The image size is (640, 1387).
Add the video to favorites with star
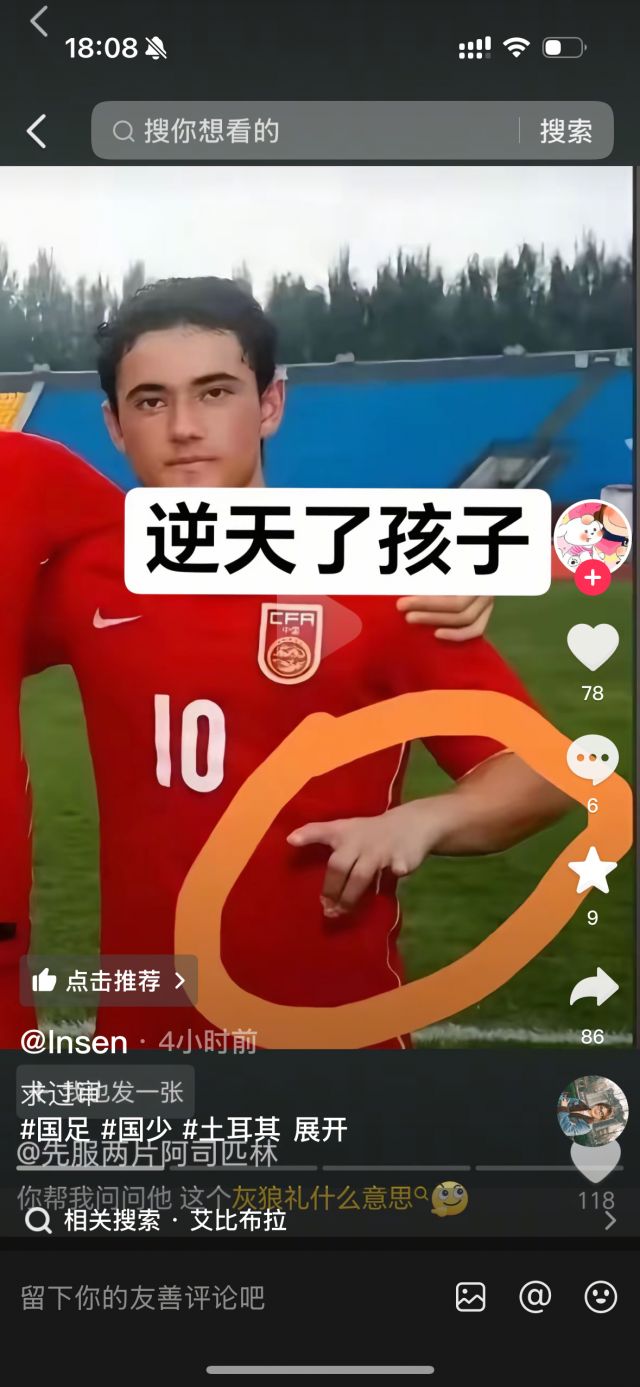click(x=593, y=871)
